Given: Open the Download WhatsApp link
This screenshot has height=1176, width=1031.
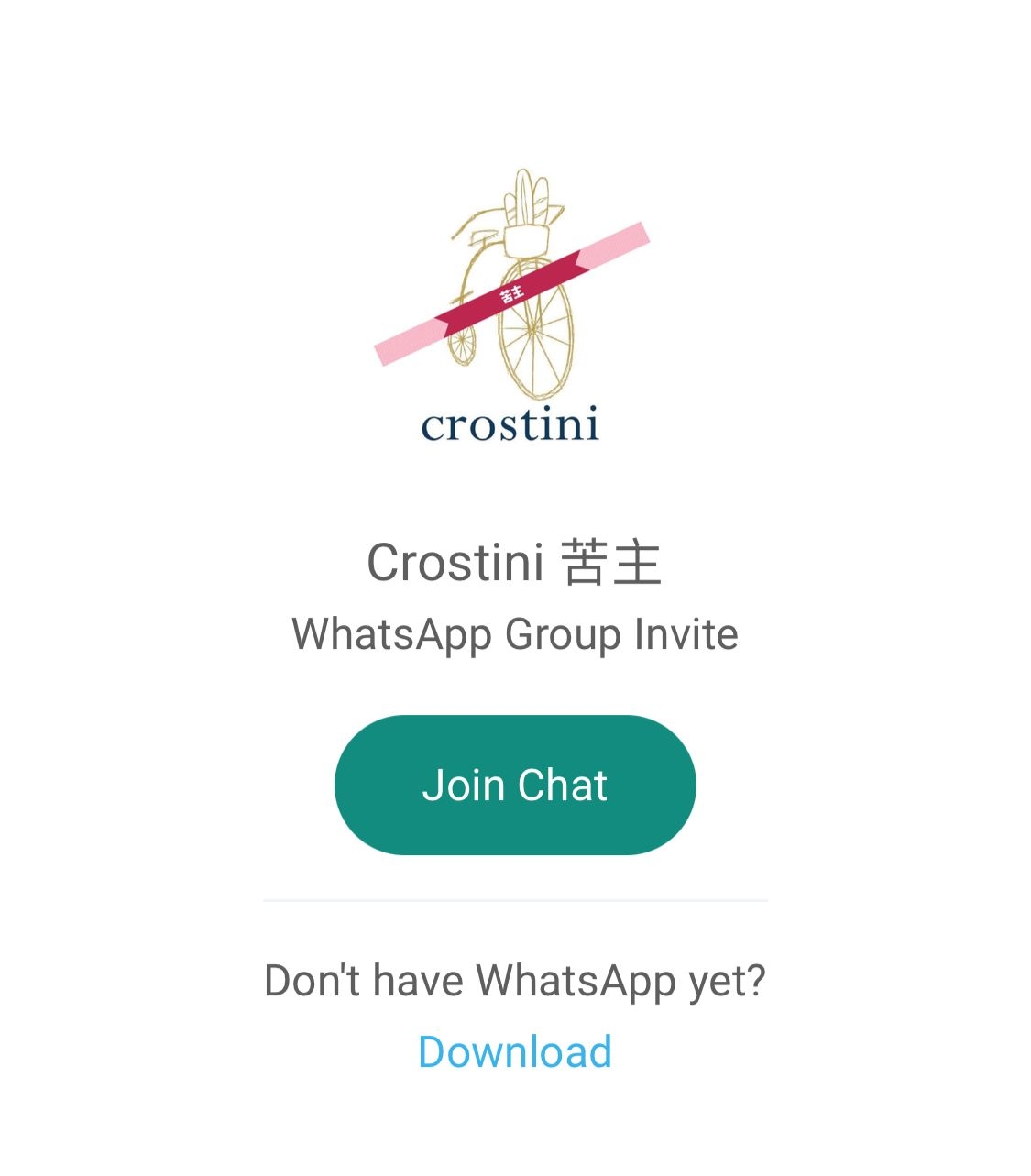Looking at the screenshot, I should [514, 1051].
